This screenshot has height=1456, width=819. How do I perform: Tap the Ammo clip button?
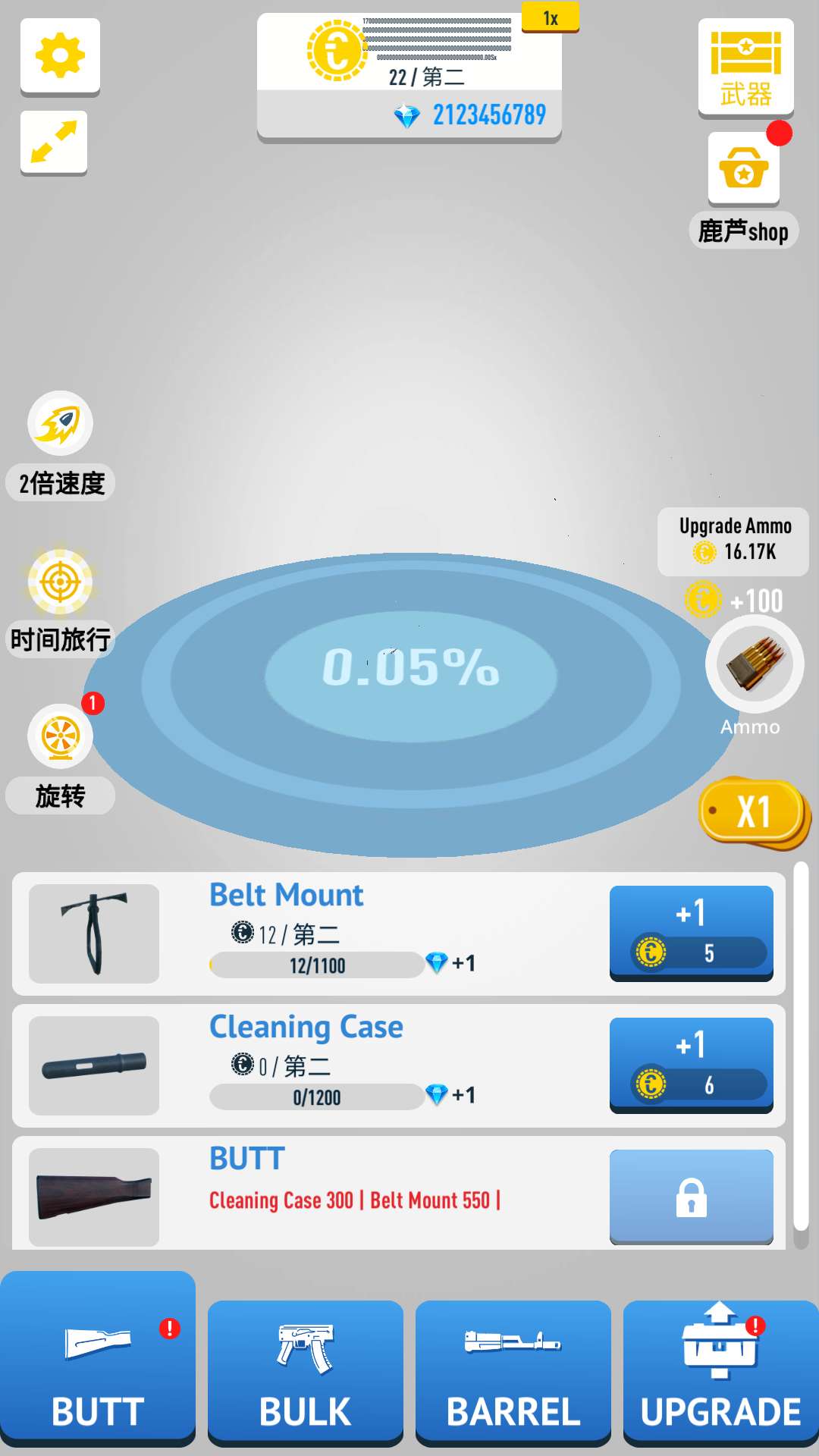click(x=754, y=664)
